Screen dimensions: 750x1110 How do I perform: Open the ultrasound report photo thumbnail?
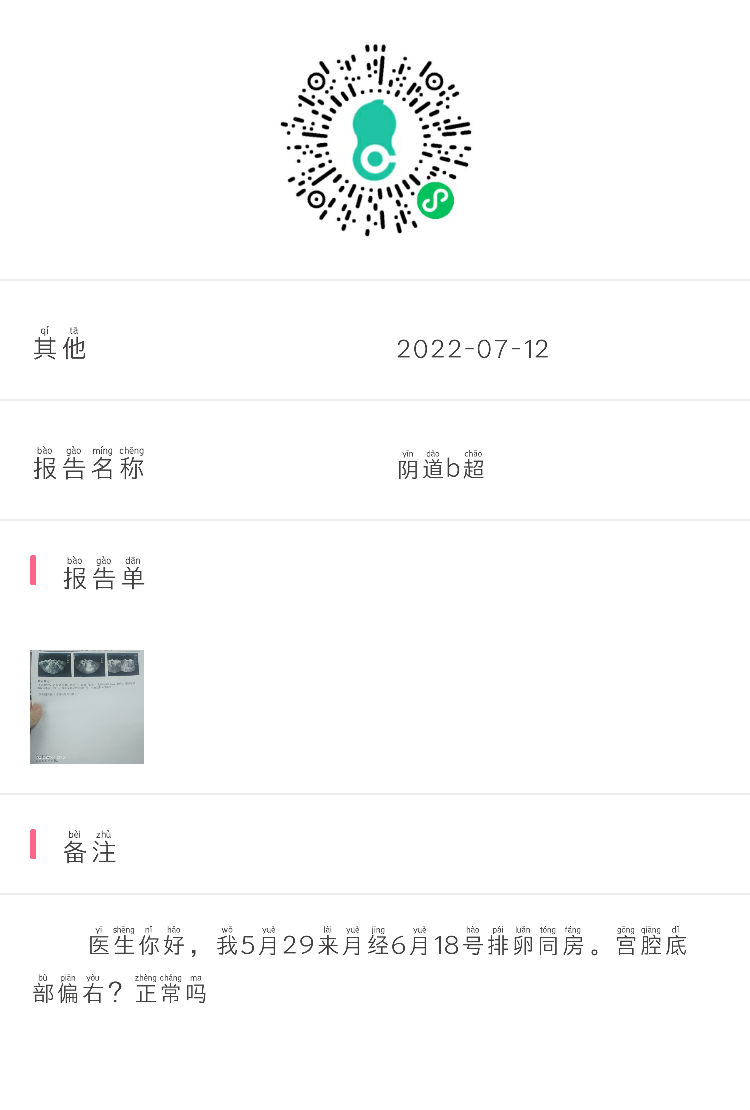(x=86, y=707)
